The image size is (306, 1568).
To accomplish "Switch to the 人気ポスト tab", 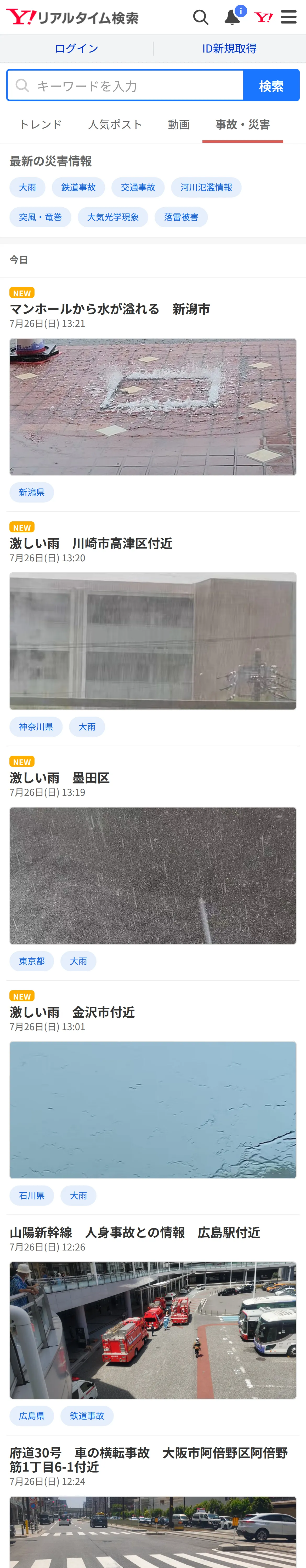I will click(115, 125).
